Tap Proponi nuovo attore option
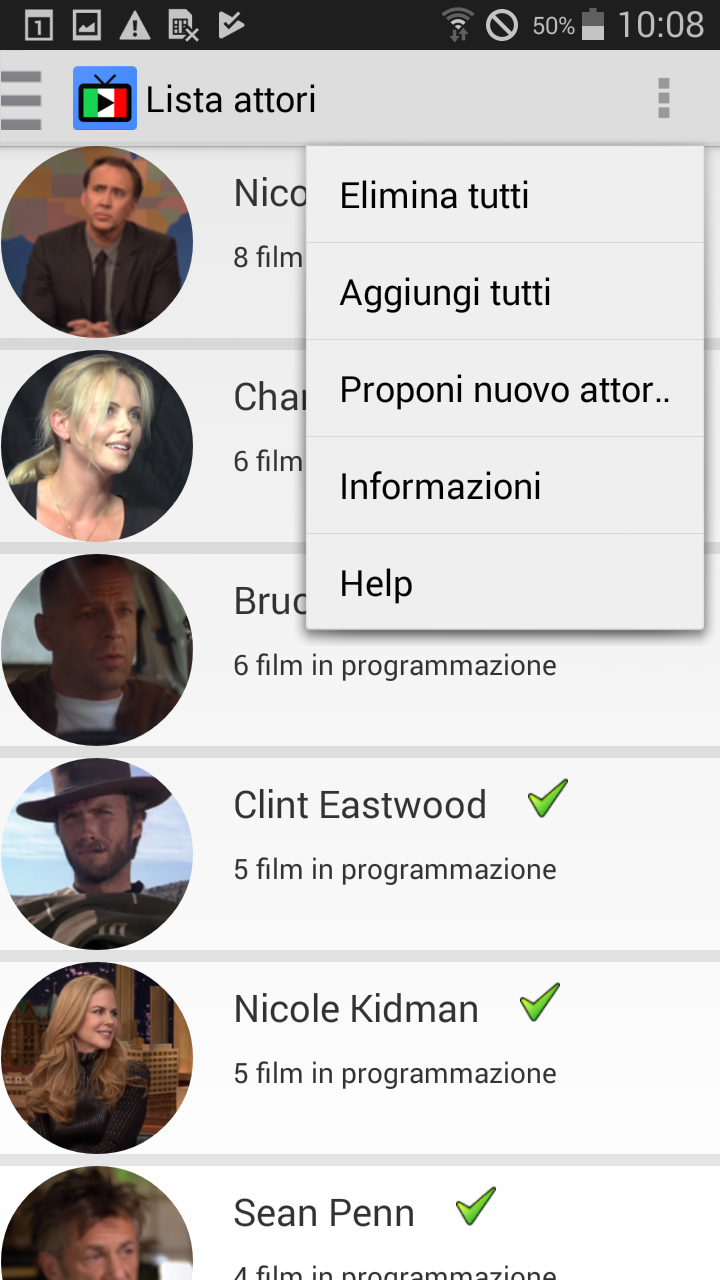This screenshot has height=1280, width=720. click(505, 389)
